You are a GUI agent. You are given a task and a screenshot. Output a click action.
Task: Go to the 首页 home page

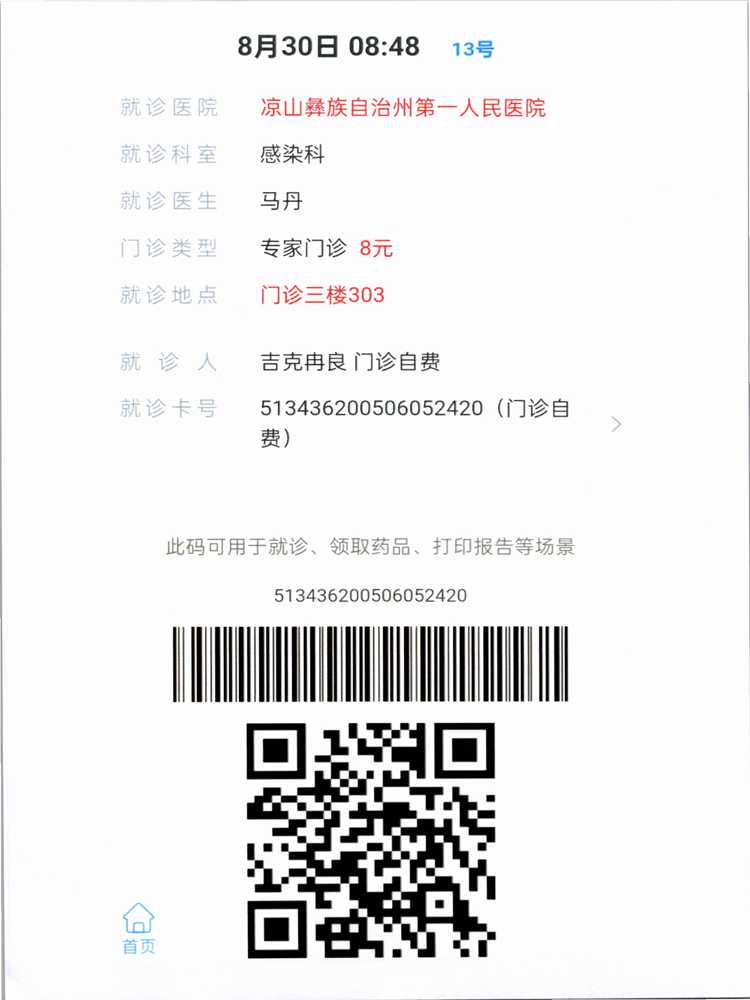pyautogui.click(x=138, y=928)
